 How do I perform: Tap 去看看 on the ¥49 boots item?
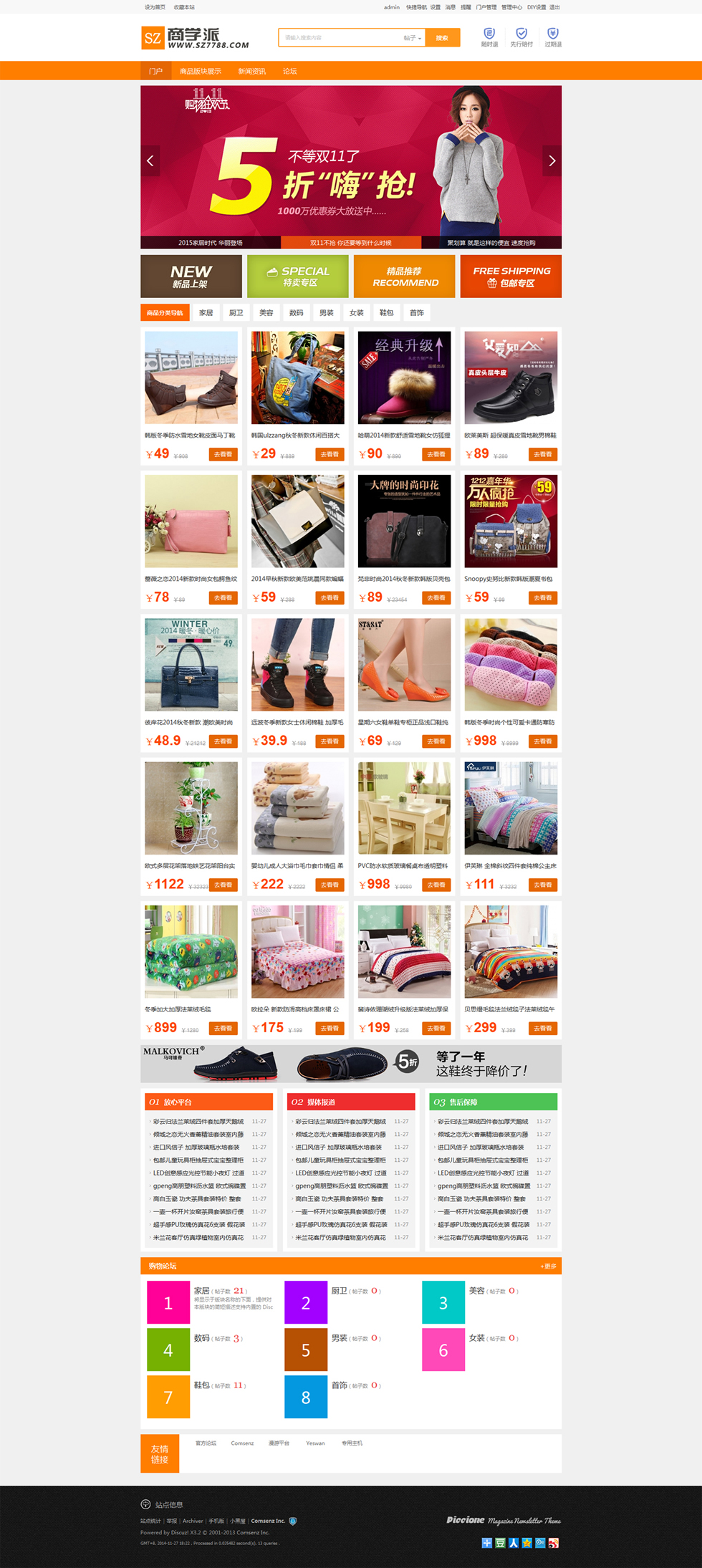pyautogui.click(x=223, y=455)
